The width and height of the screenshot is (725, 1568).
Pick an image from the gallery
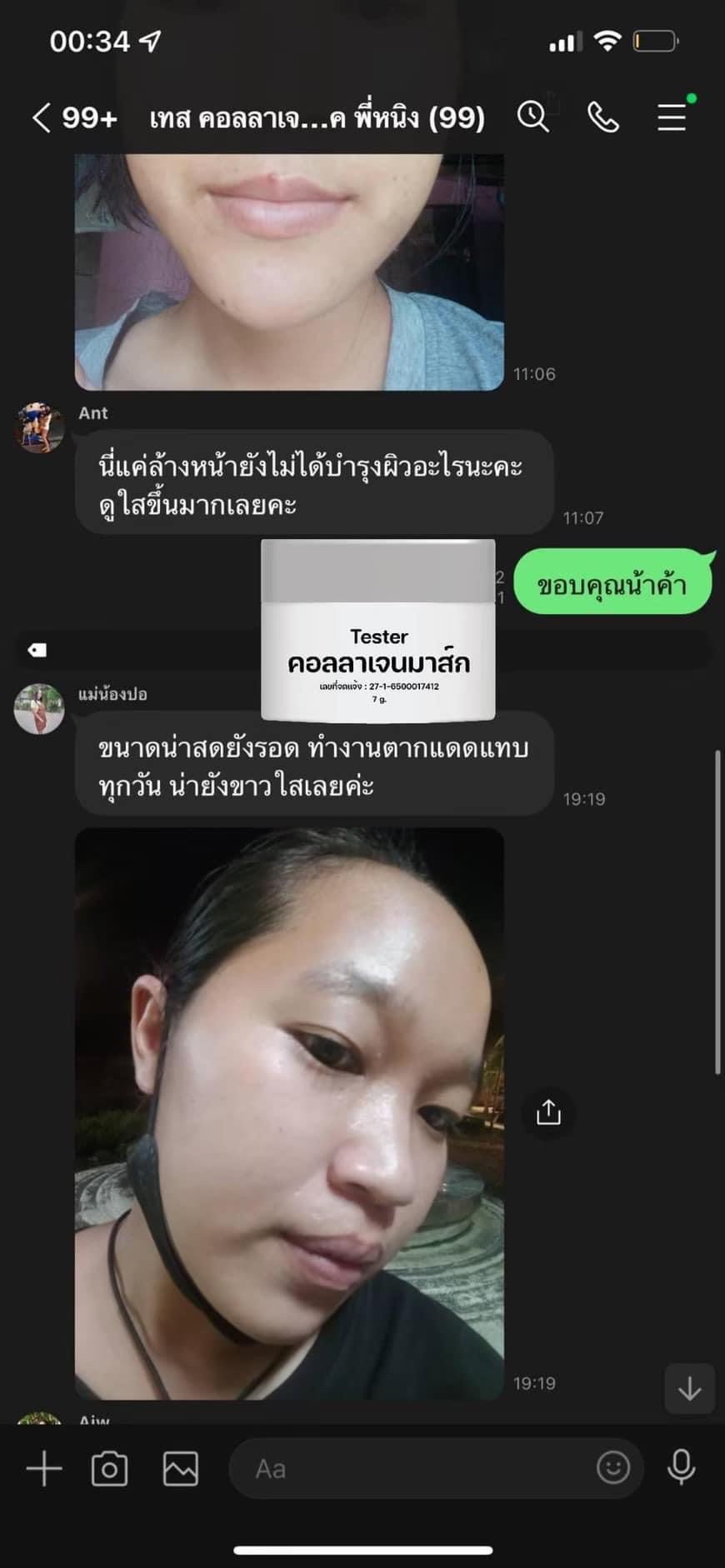[180, 1468]
